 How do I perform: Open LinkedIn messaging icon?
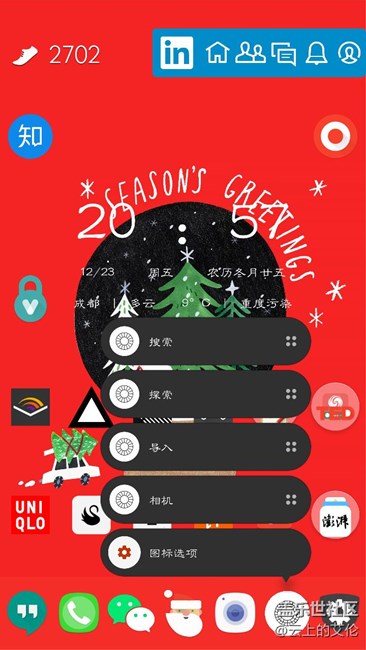click(284, 54)
